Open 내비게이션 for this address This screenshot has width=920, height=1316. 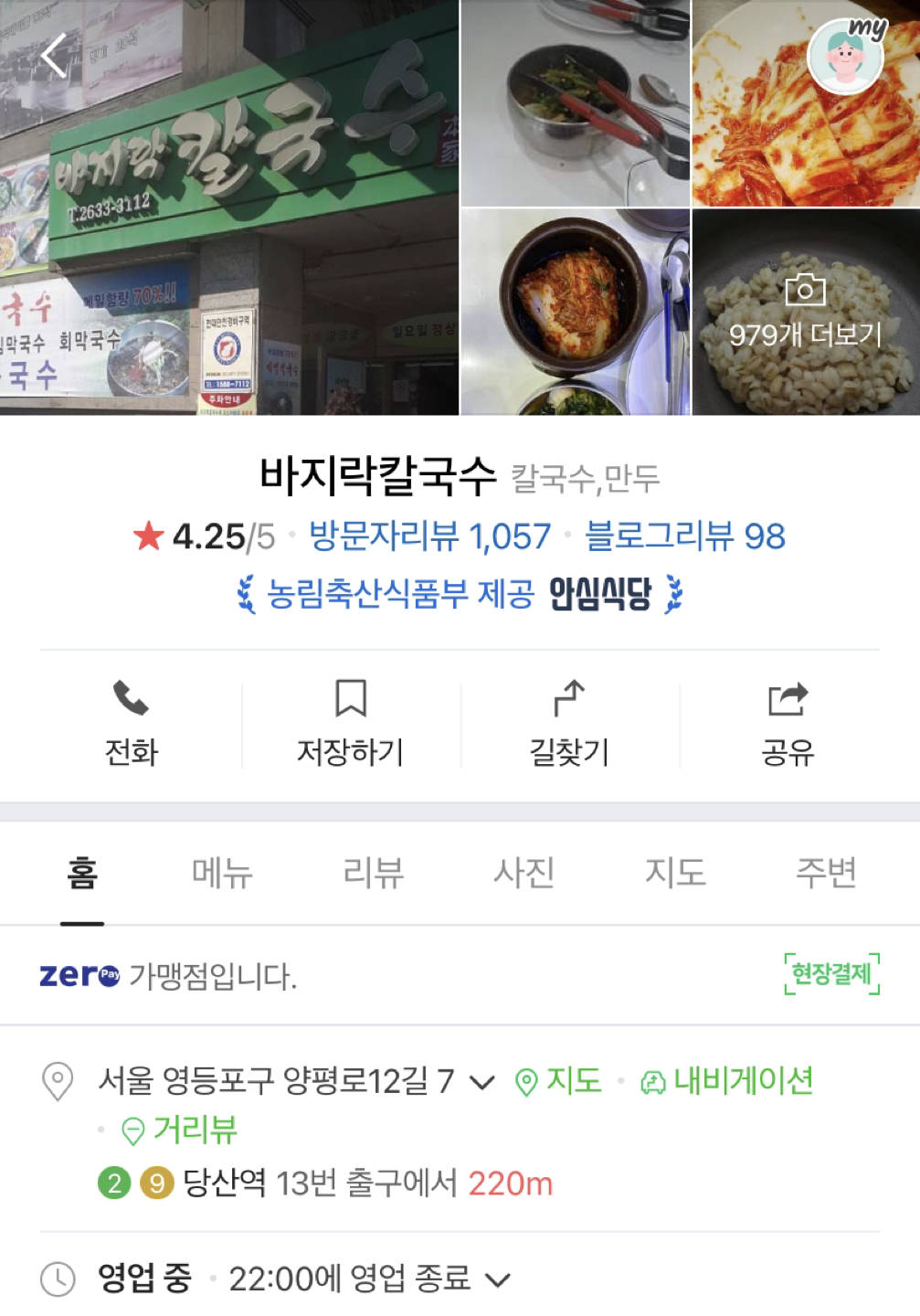(727, 1081)
